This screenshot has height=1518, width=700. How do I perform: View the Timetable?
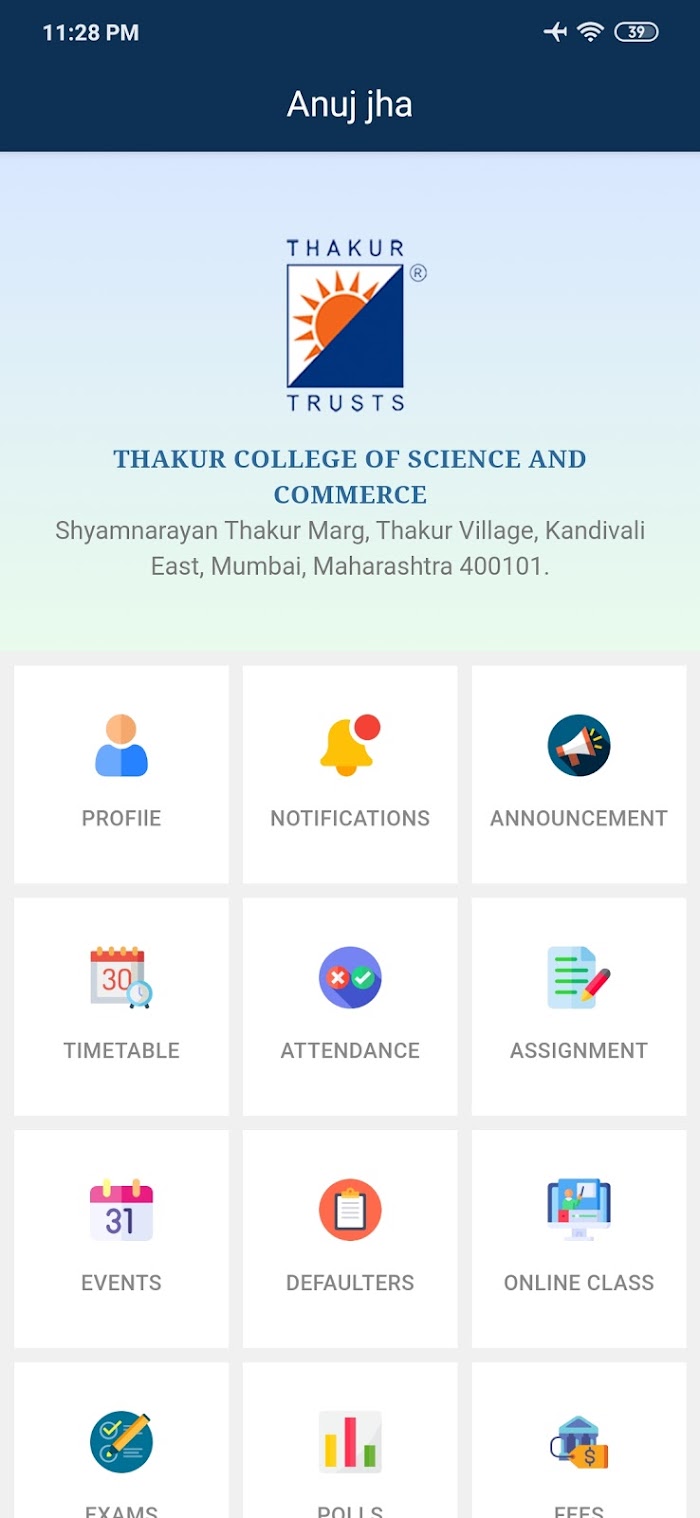121,1006
